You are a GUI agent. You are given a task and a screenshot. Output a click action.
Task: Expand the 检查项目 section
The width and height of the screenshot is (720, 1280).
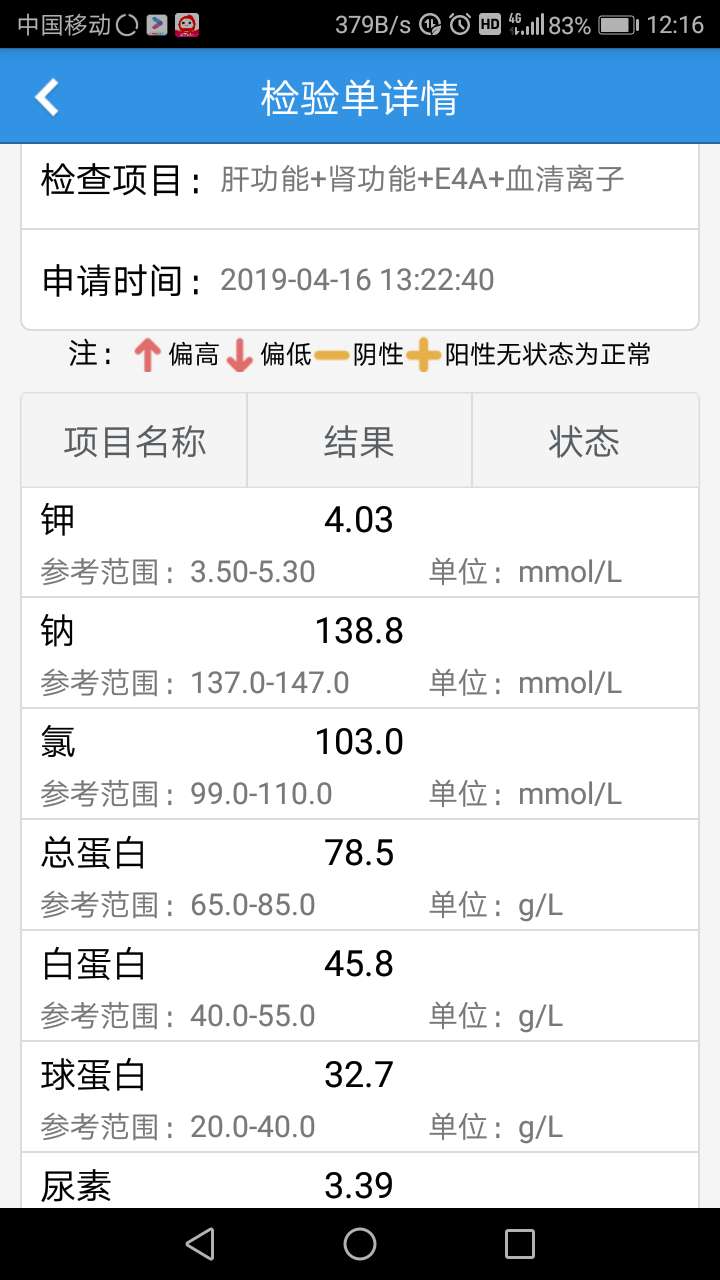click(360, 178)
